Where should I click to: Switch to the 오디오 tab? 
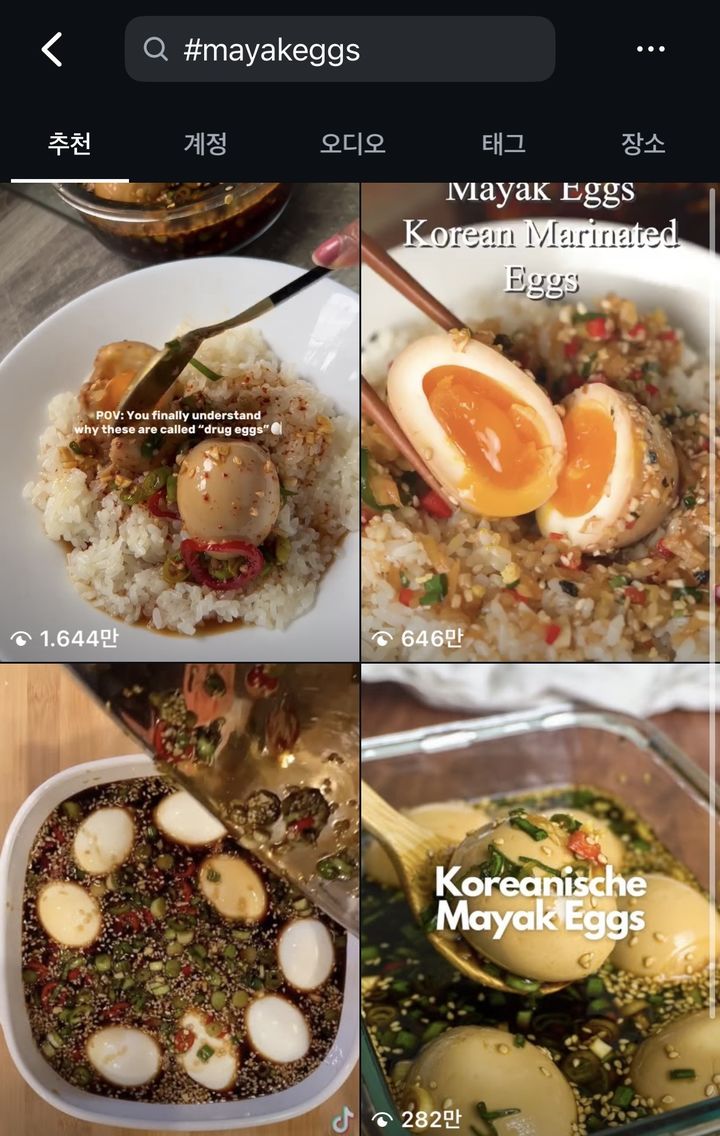pos(353,144)
